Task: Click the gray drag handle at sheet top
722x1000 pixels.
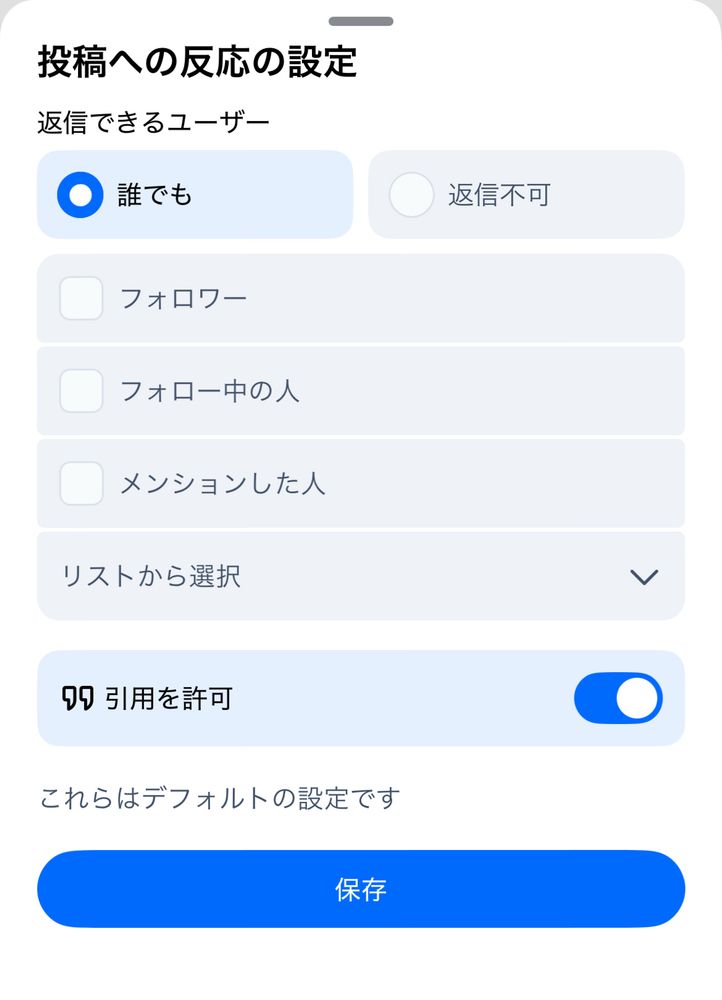Action: 361,18
